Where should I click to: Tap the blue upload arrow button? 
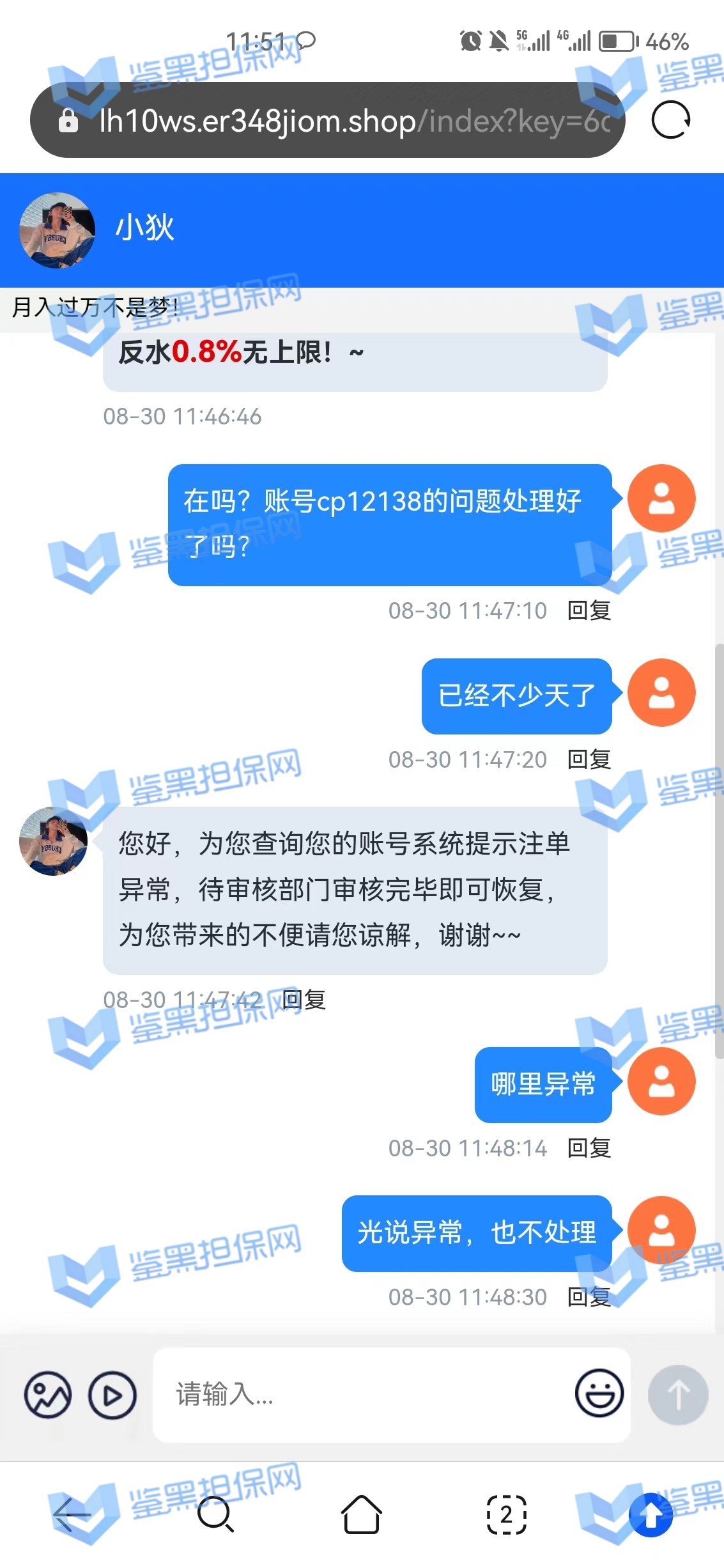(x=651, y=1514)
